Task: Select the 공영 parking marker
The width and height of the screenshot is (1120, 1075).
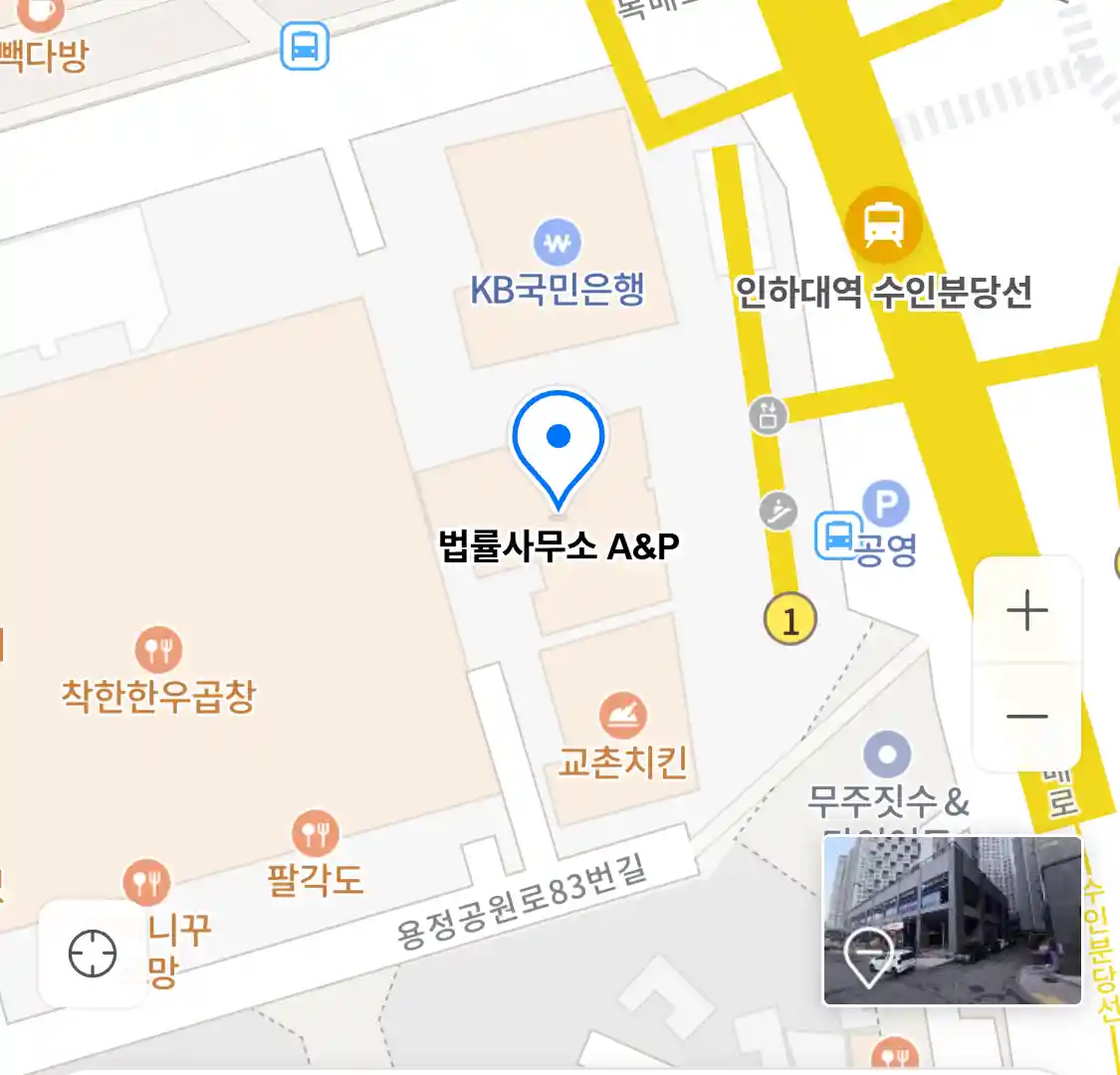Action: click(x=886, y=504)
